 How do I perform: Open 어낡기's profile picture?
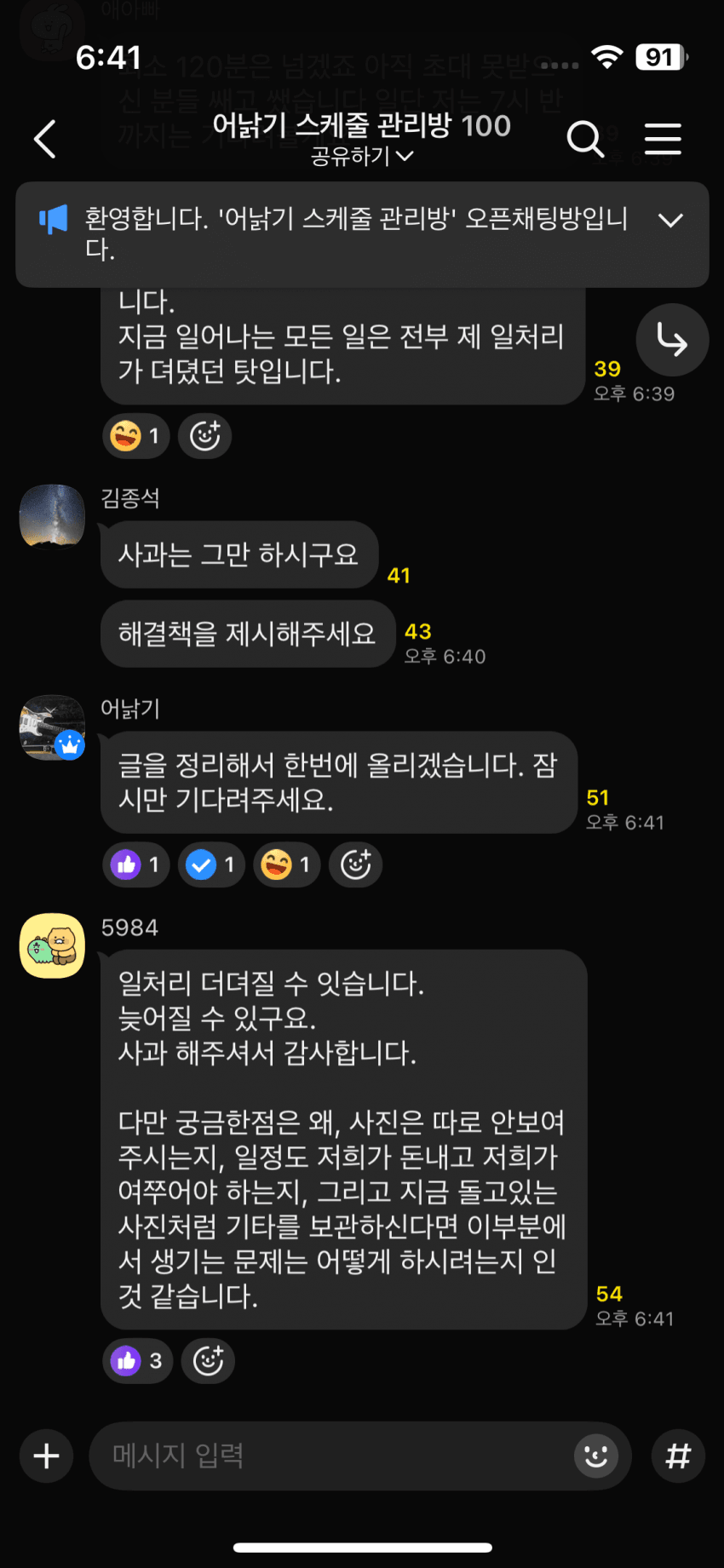(x=53, y=727)
